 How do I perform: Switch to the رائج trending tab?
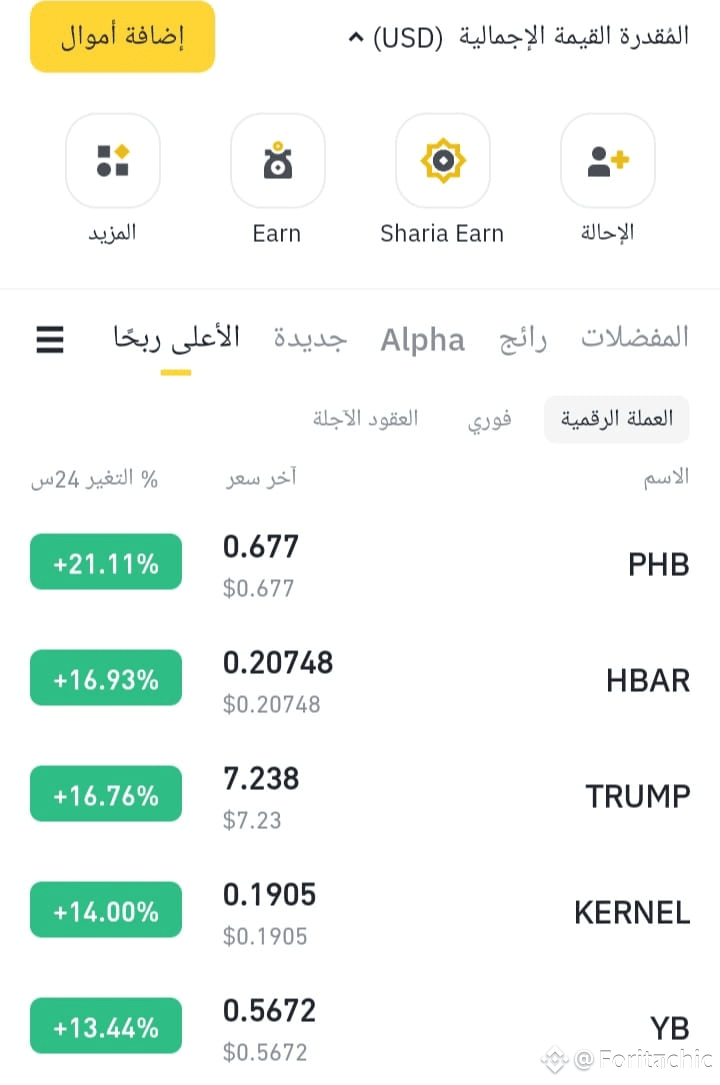523,340
